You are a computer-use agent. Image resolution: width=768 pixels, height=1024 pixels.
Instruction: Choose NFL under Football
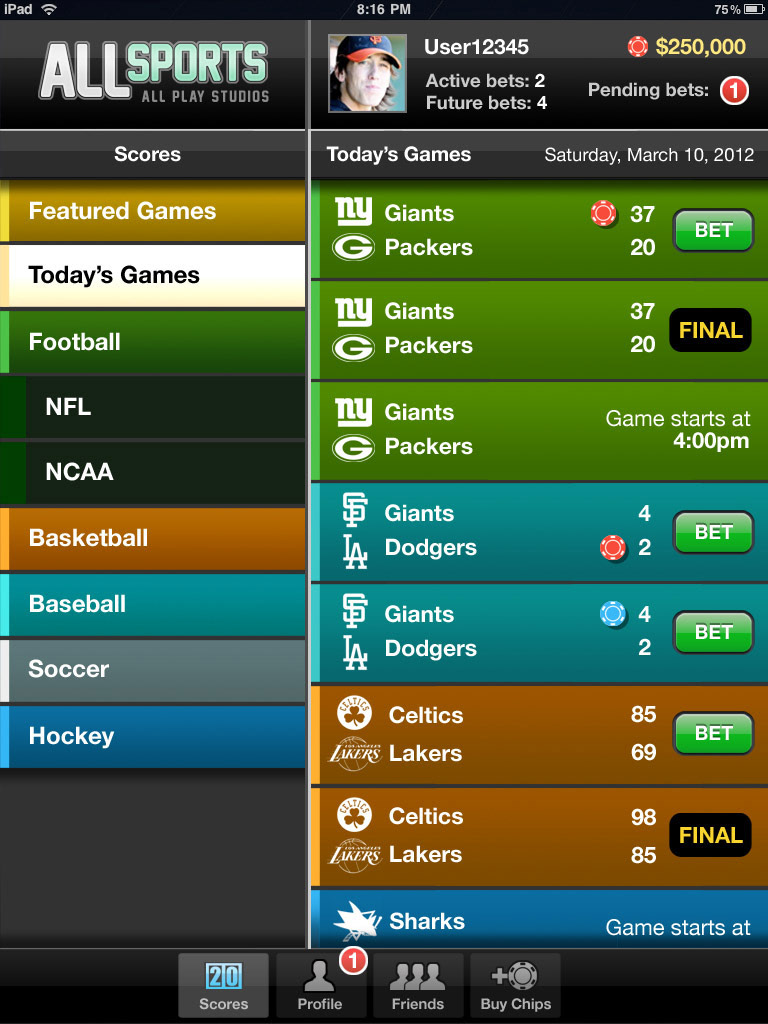click(x=165, y=407)
